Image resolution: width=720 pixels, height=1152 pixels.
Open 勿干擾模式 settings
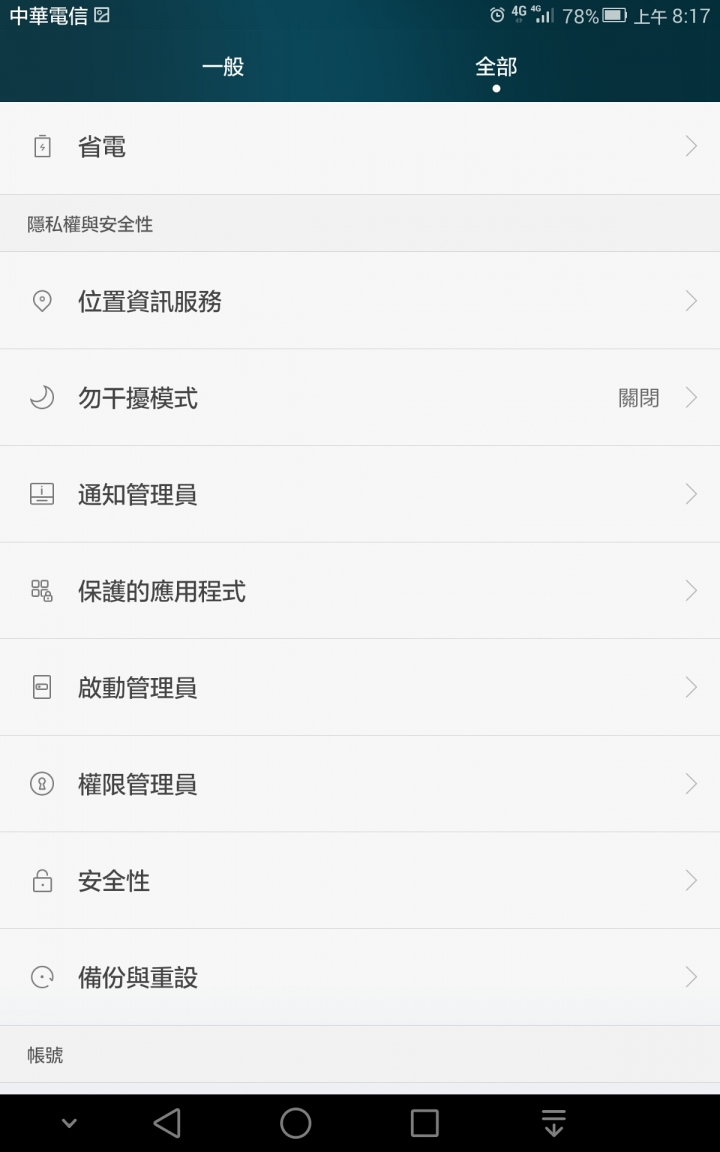click(x=360, y=398)
